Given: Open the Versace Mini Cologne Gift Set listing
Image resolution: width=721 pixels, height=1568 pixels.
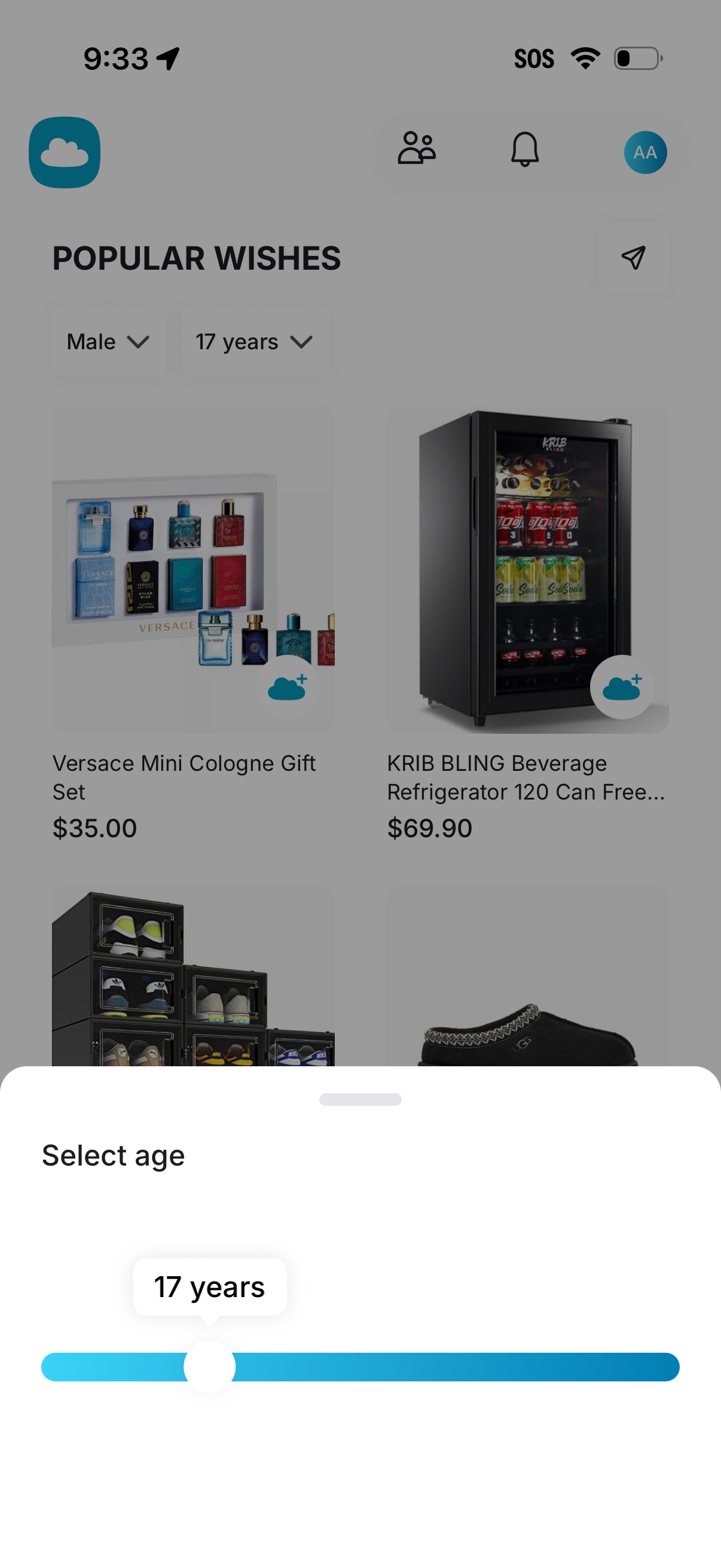Looking at the screenshot, I should pyautogui.click(x=193, y=570).
